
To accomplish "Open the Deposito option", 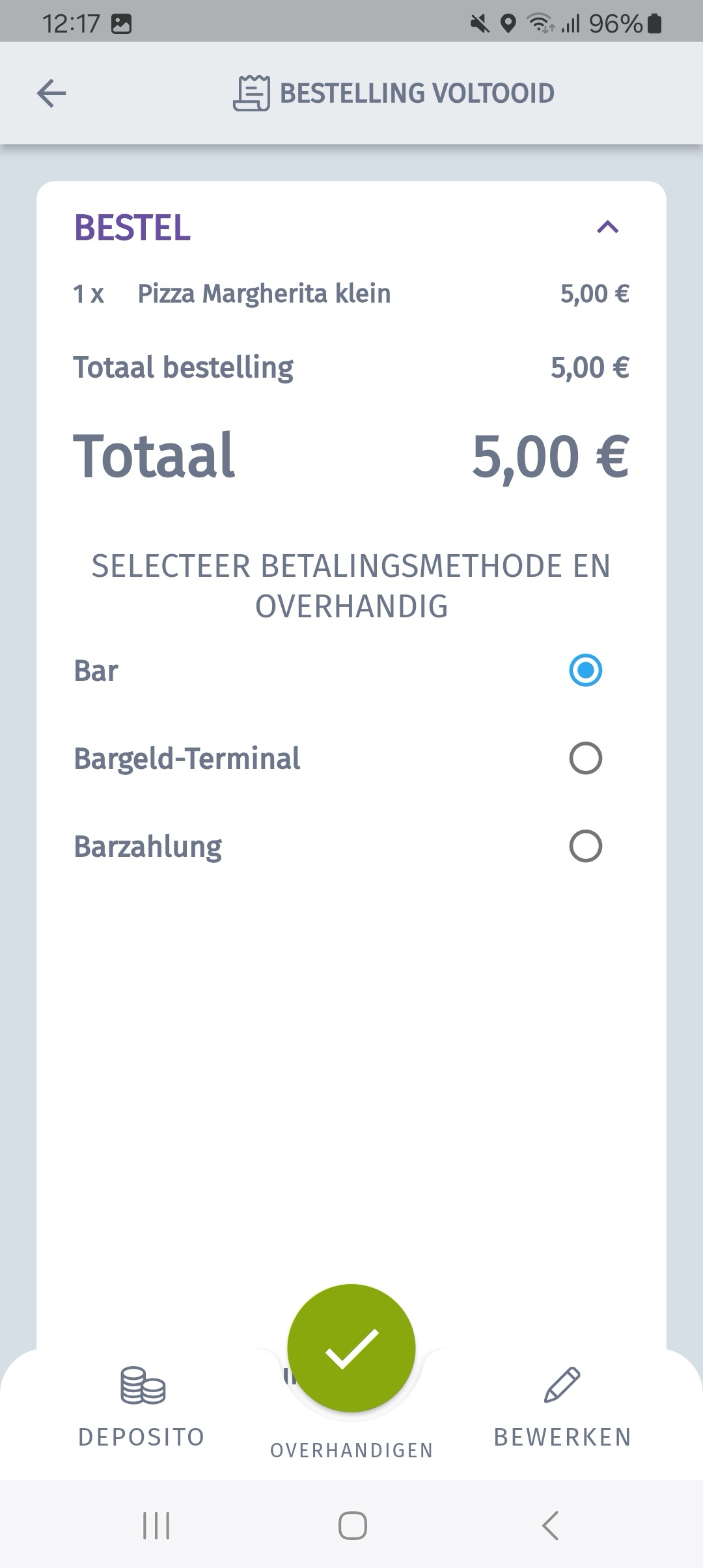I will [x=142, y=1408].
